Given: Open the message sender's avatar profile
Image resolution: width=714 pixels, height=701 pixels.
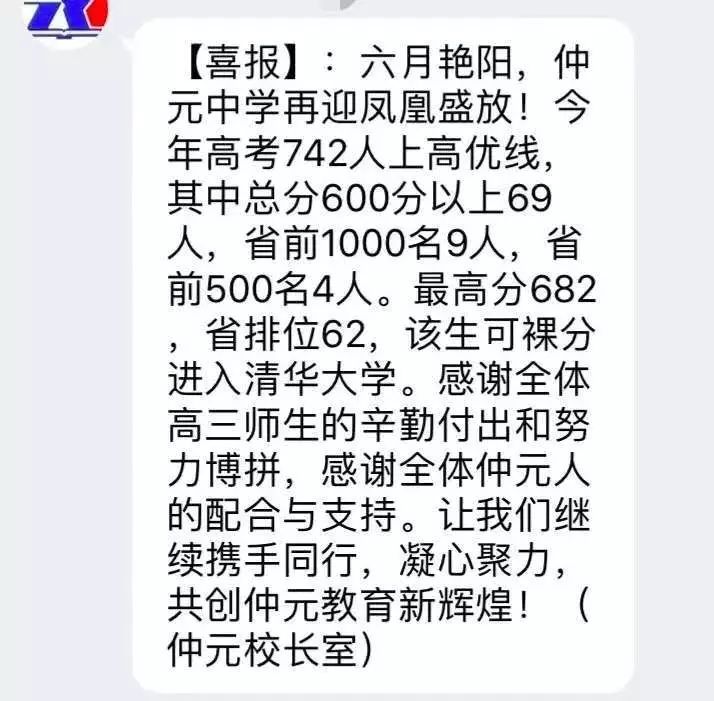Looking at the screenshot, I should pyautogui.click(x=63, y=14).
